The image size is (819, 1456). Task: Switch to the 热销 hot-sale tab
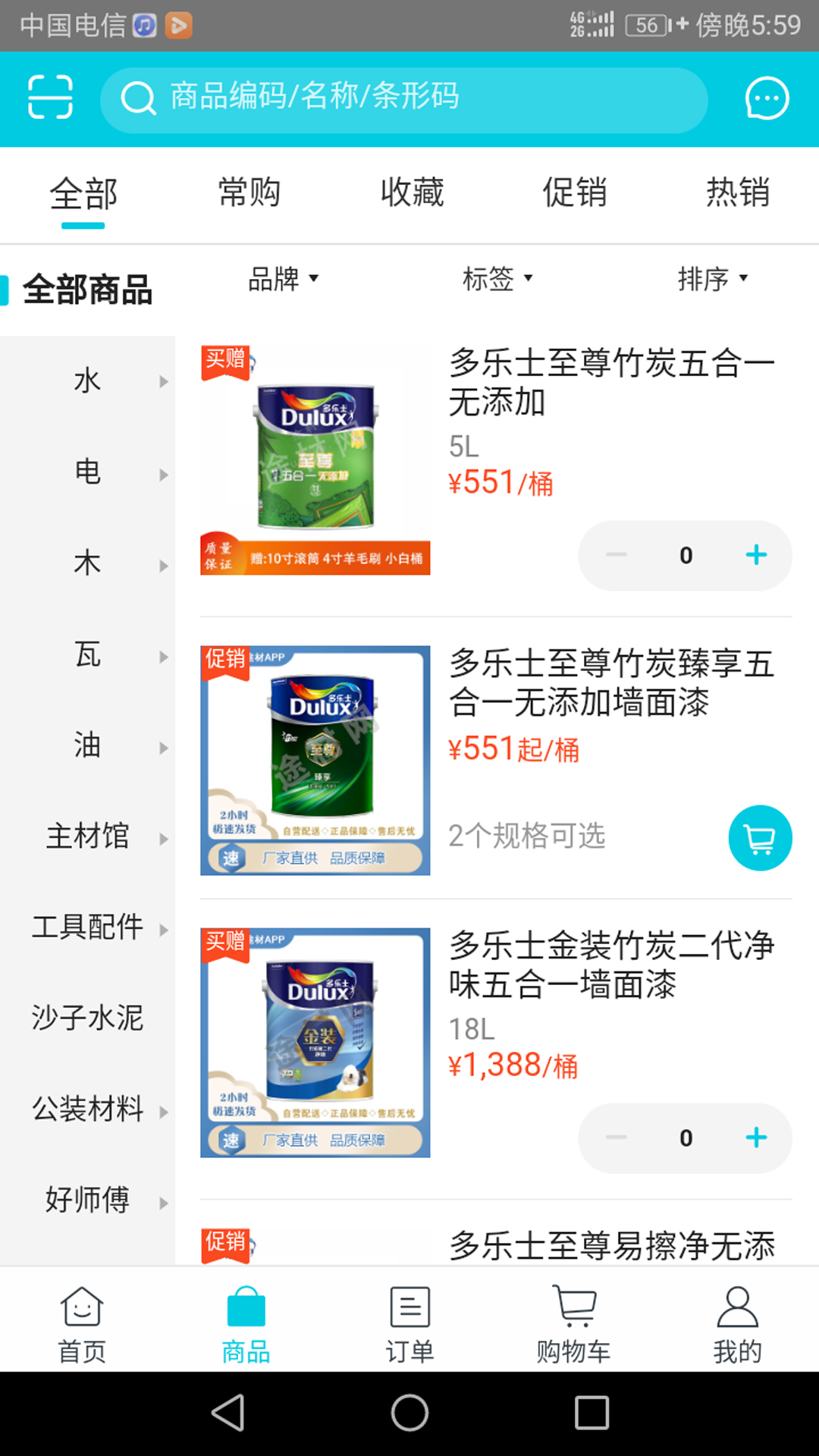[736, 193]
